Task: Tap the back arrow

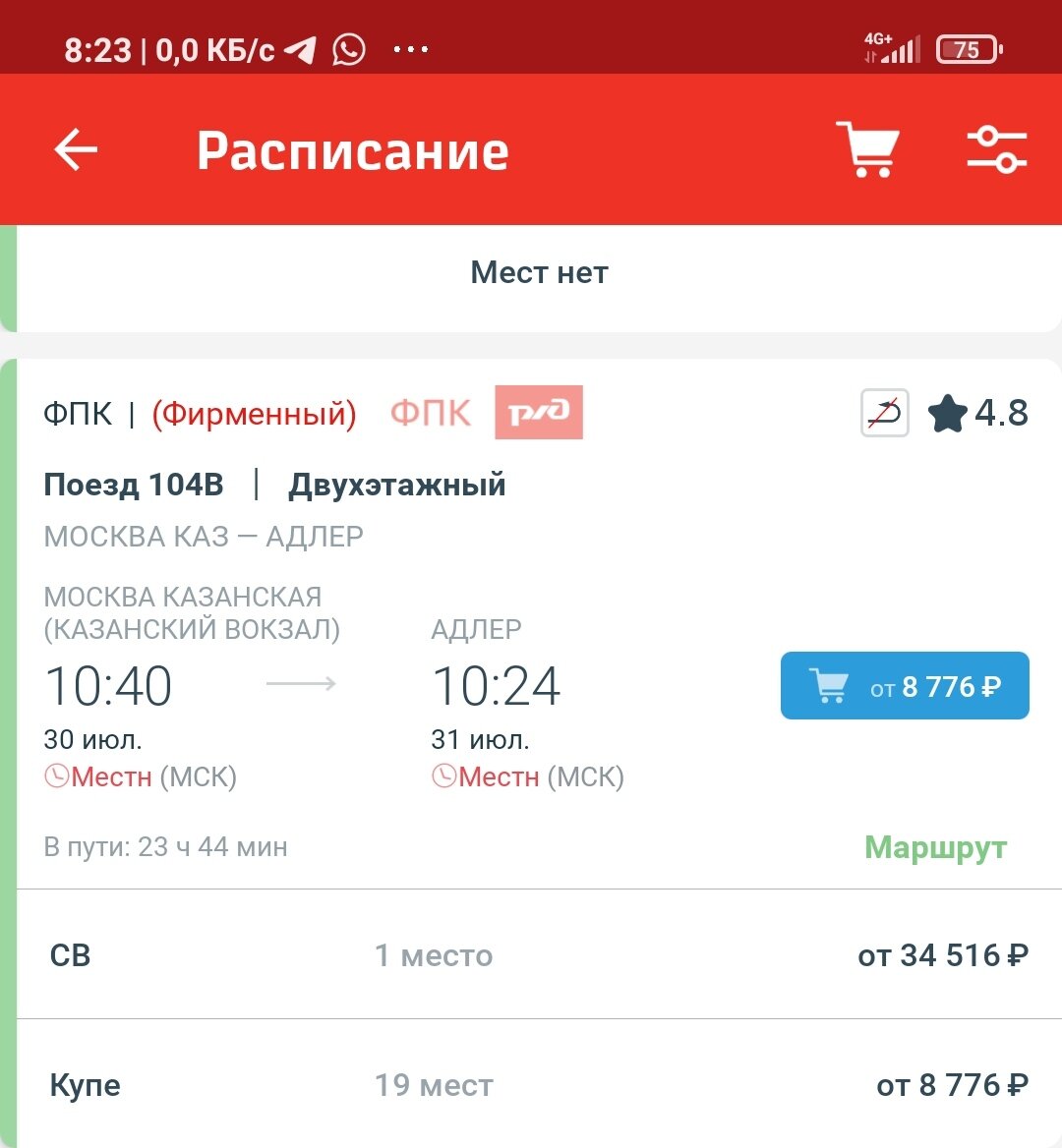Action: 74,149
